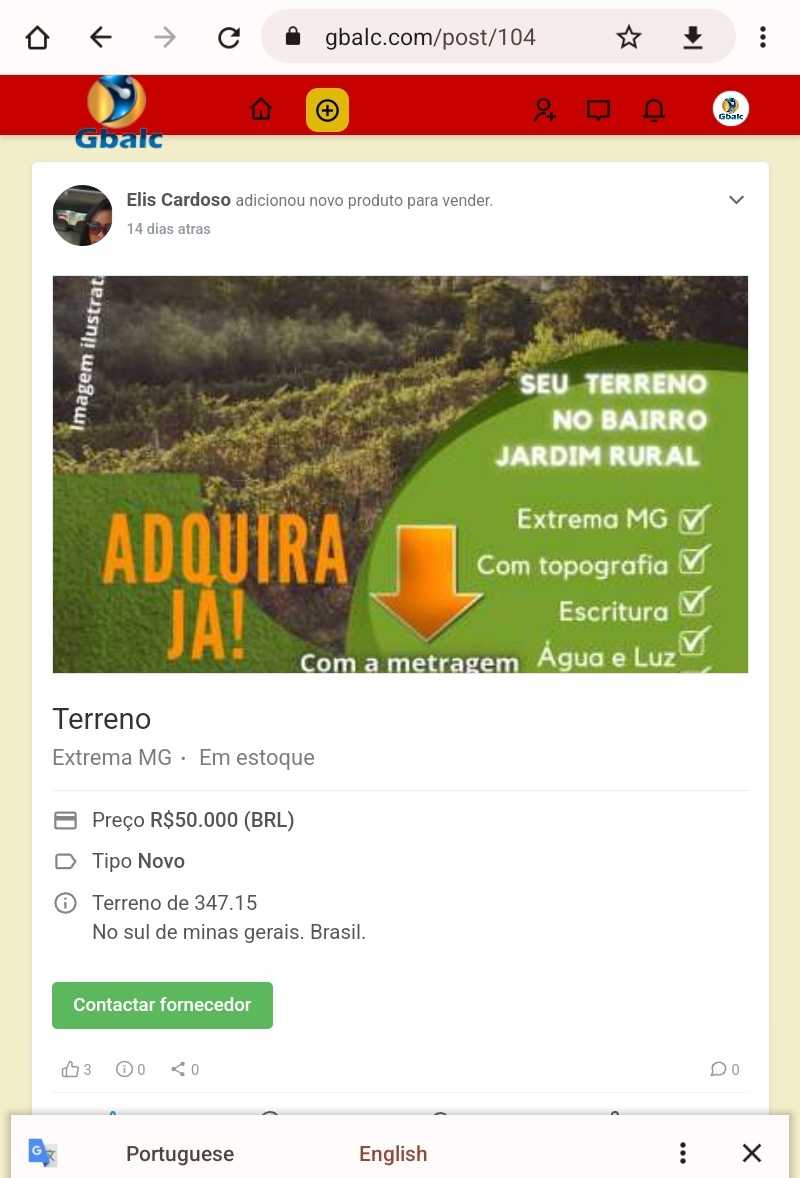
Task: Open Chrome's three-dot menu
Action: coord(763,37)
